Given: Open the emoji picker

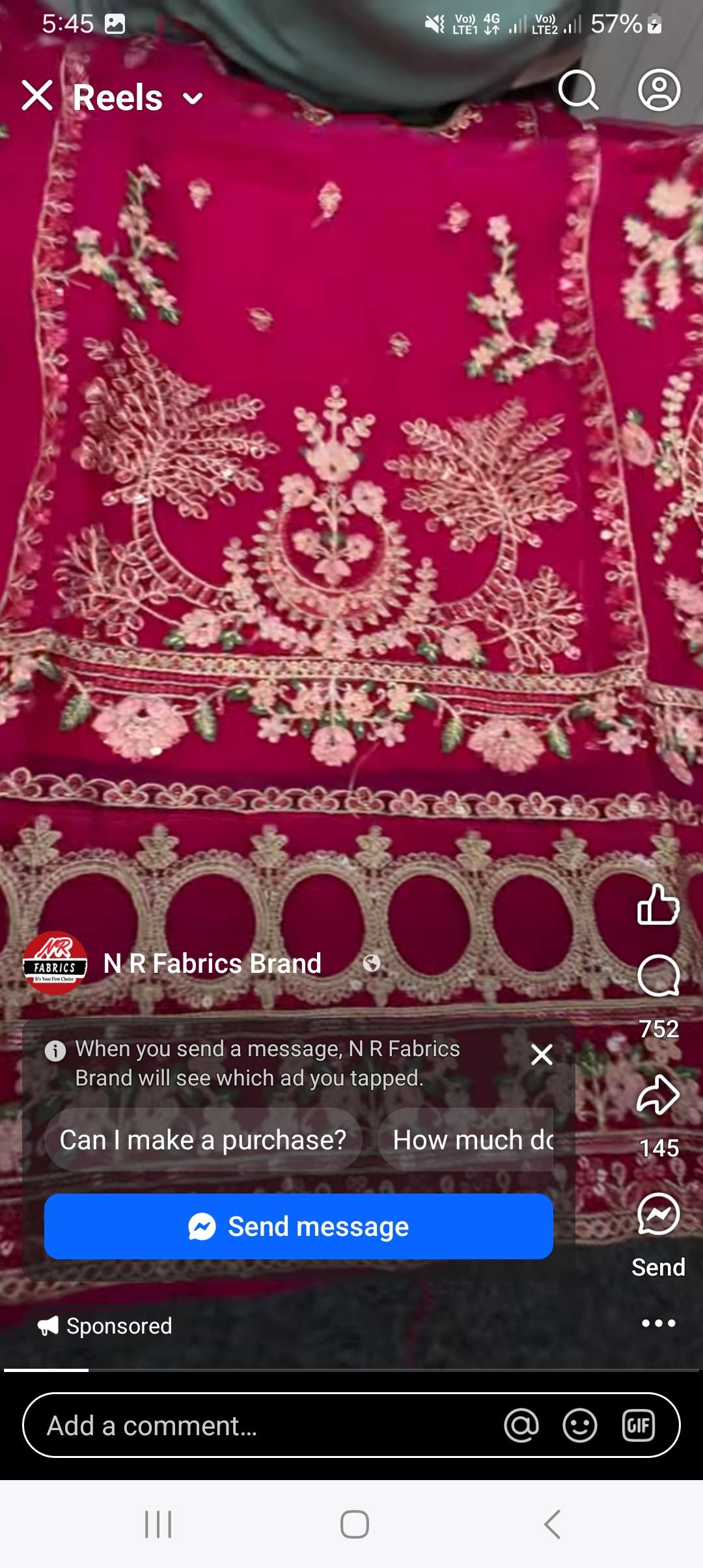Looking at the screenshot, I should [579, 1426].
